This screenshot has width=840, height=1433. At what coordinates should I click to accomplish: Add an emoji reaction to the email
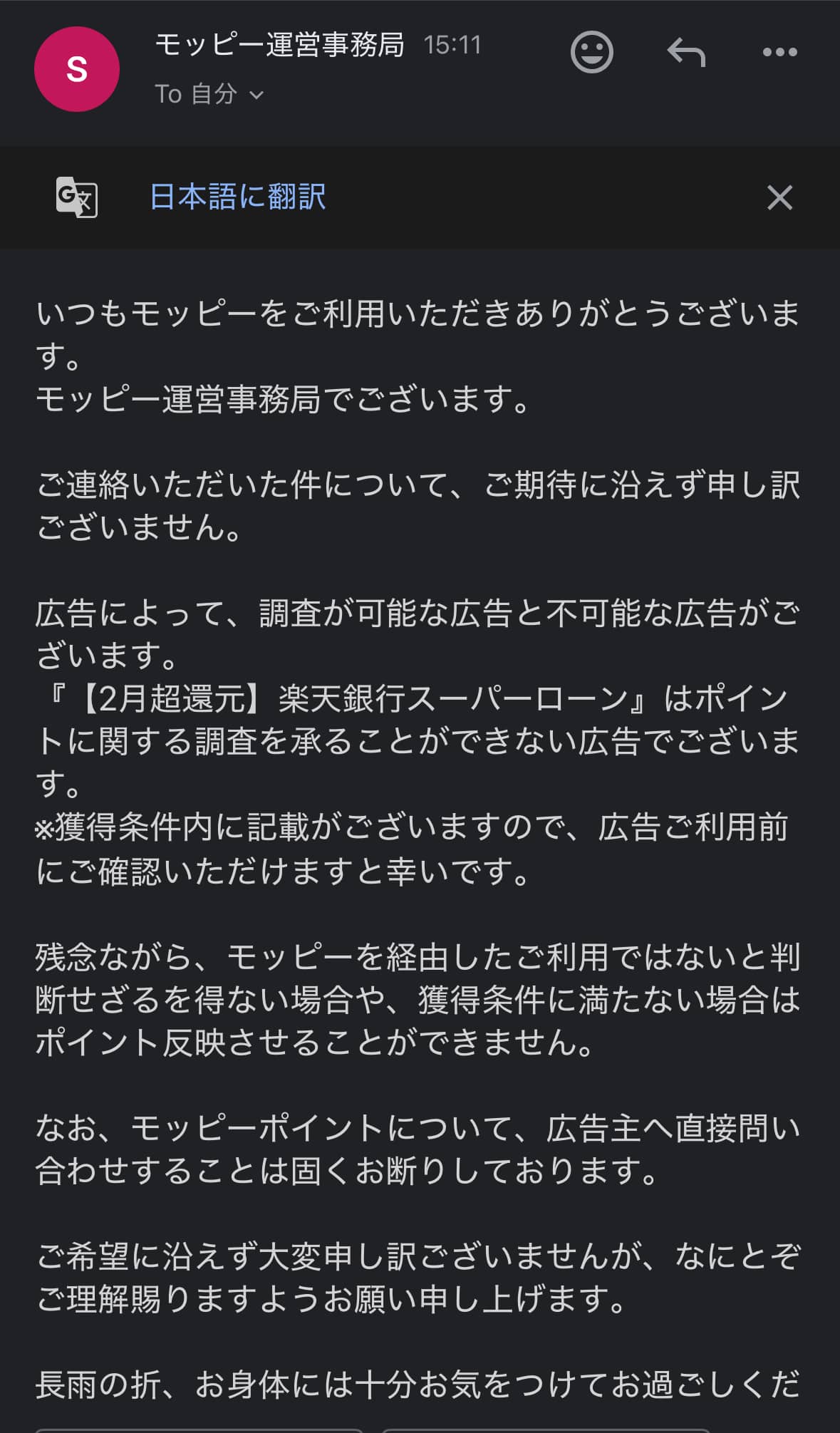(x=591, y=52)
